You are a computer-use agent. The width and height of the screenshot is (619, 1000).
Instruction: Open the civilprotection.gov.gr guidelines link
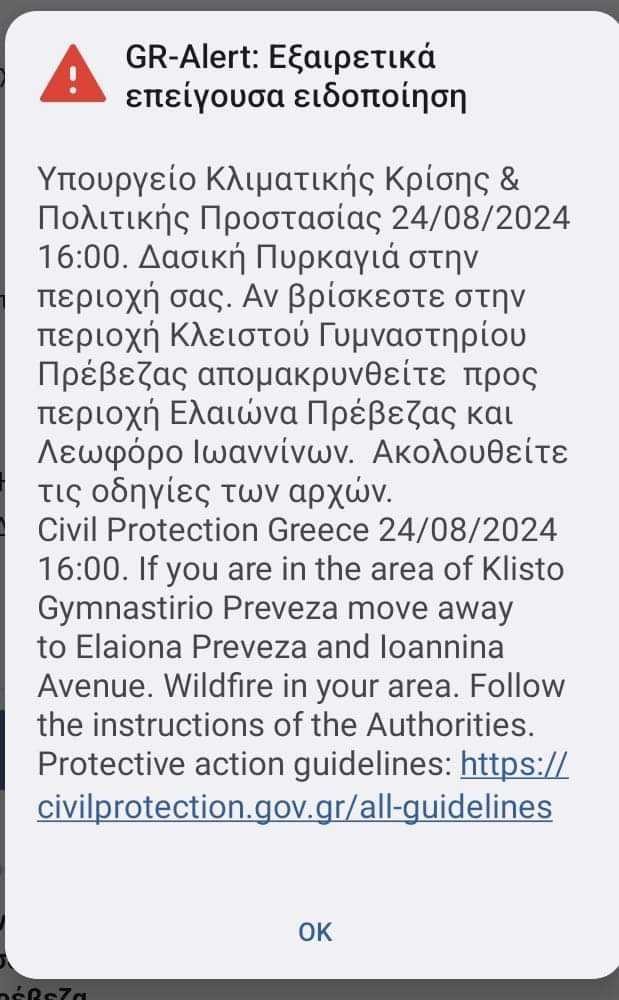tap(294, 806)
